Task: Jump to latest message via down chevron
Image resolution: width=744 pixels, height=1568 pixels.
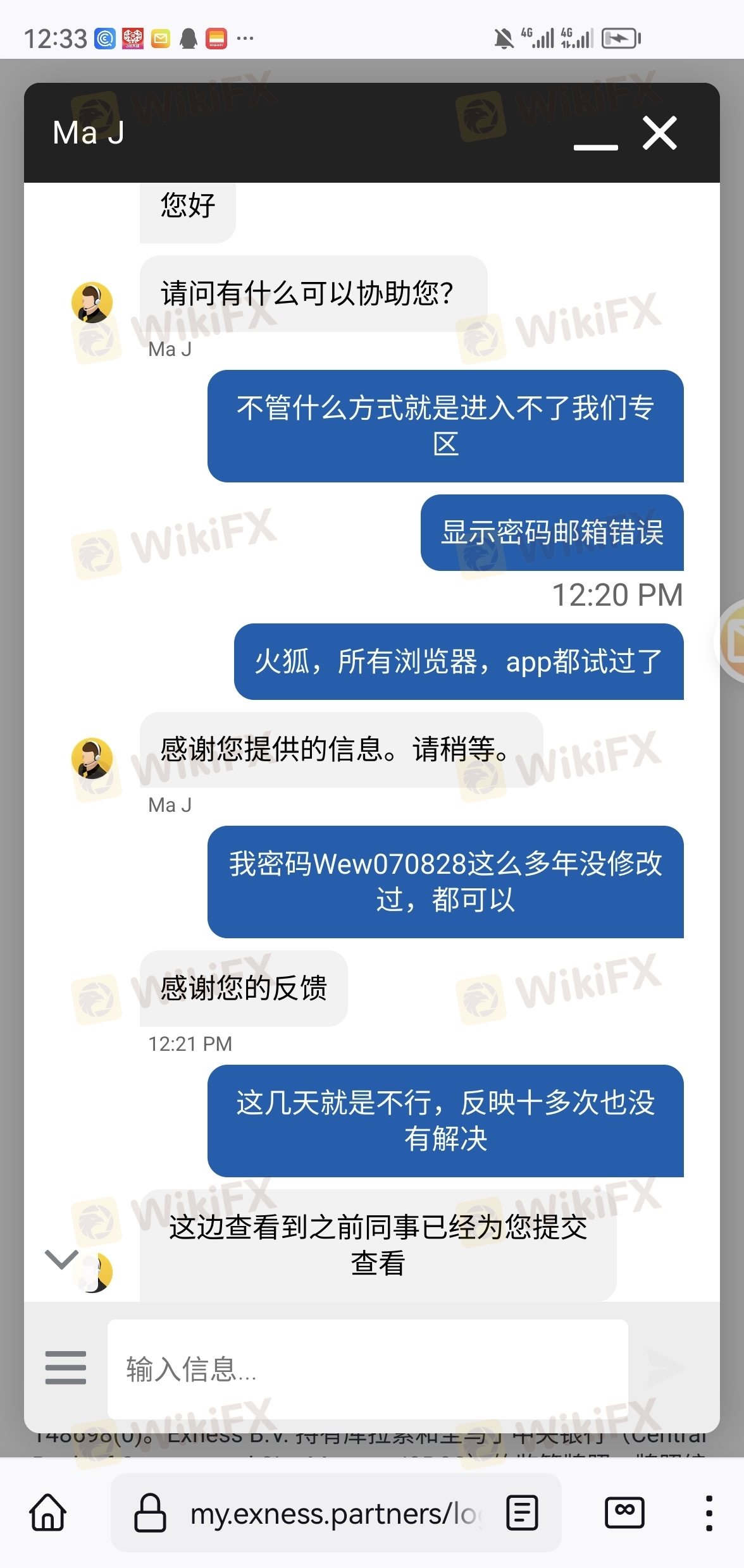Action: pyautogui.click(x=61, y=1259)
